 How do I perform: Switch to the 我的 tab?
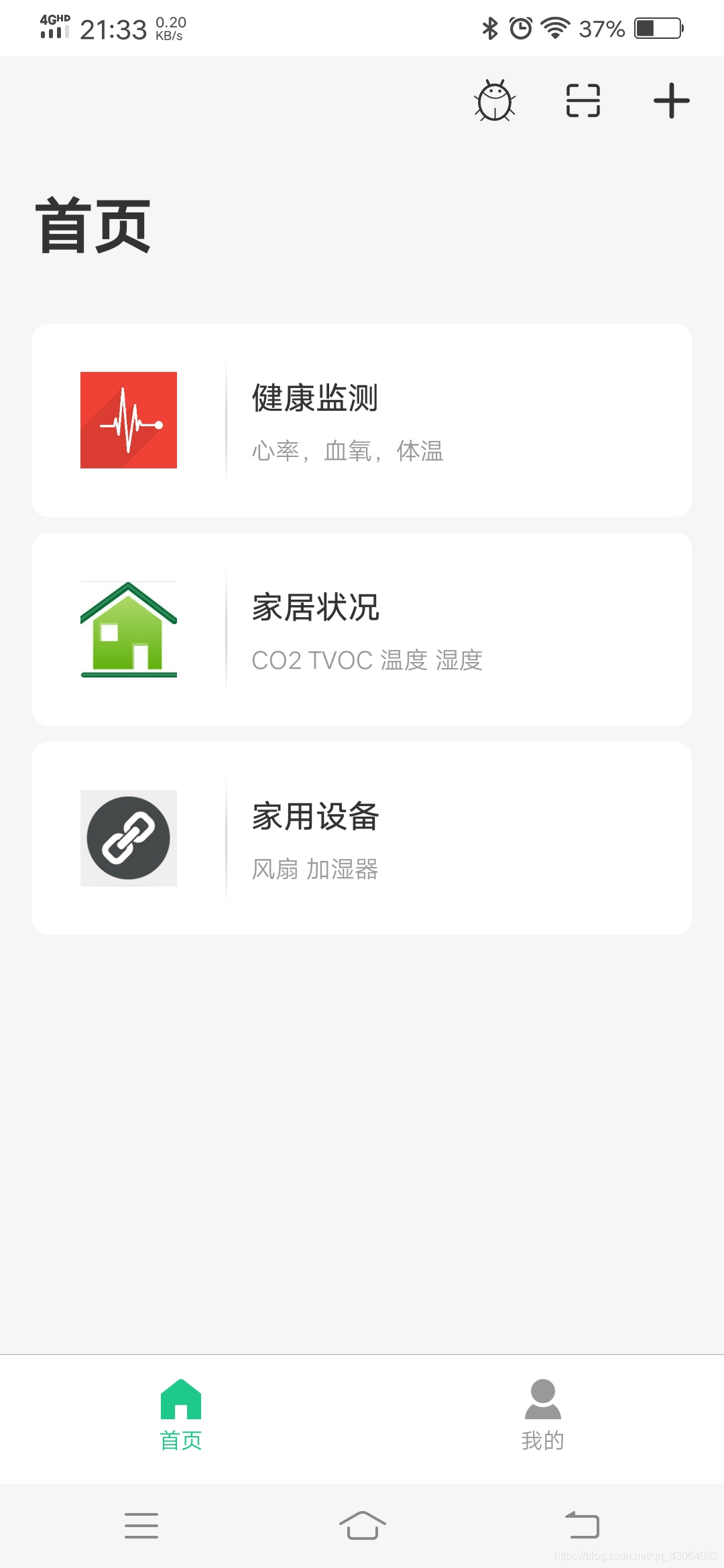coord(543,1415)
